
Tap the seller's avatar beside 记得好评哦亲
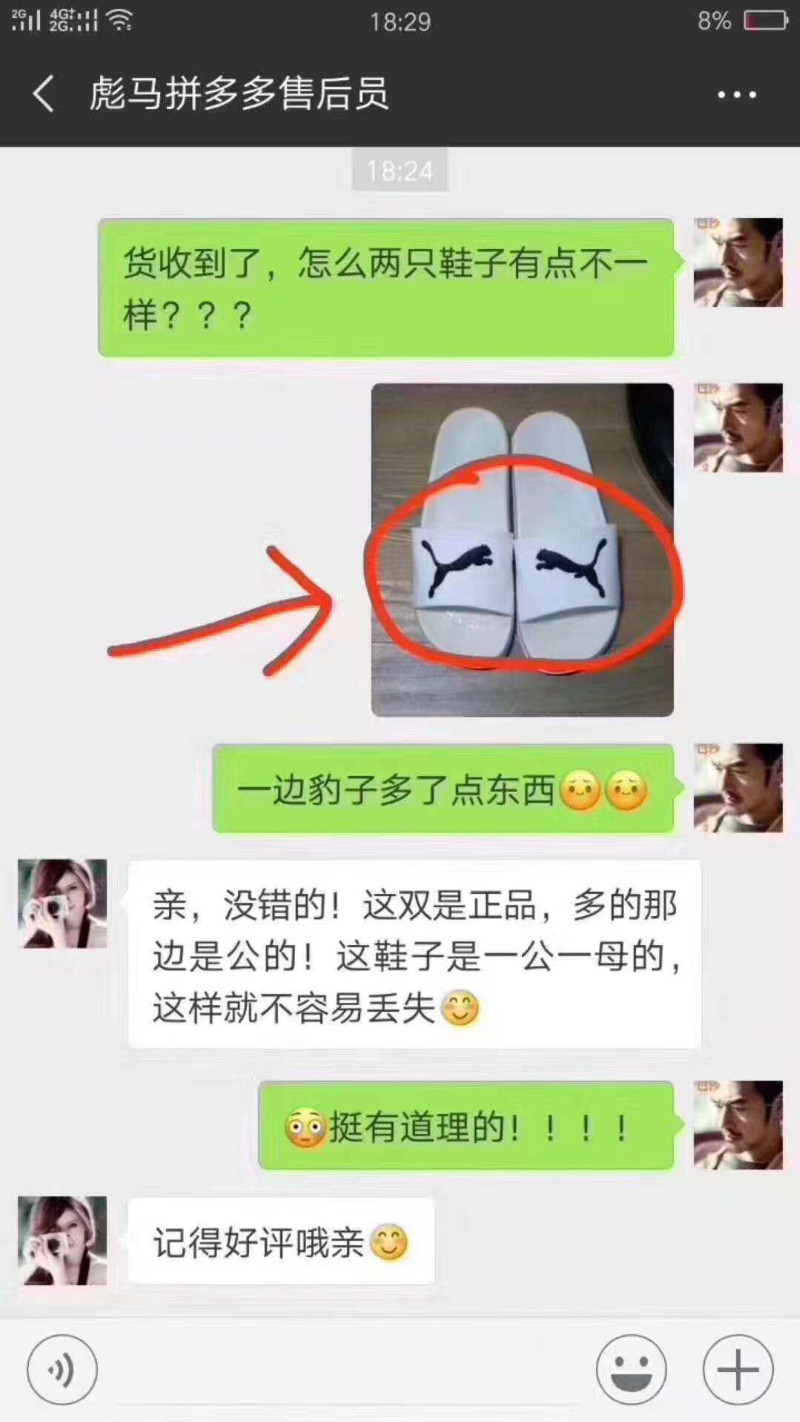coord(62,1240)
